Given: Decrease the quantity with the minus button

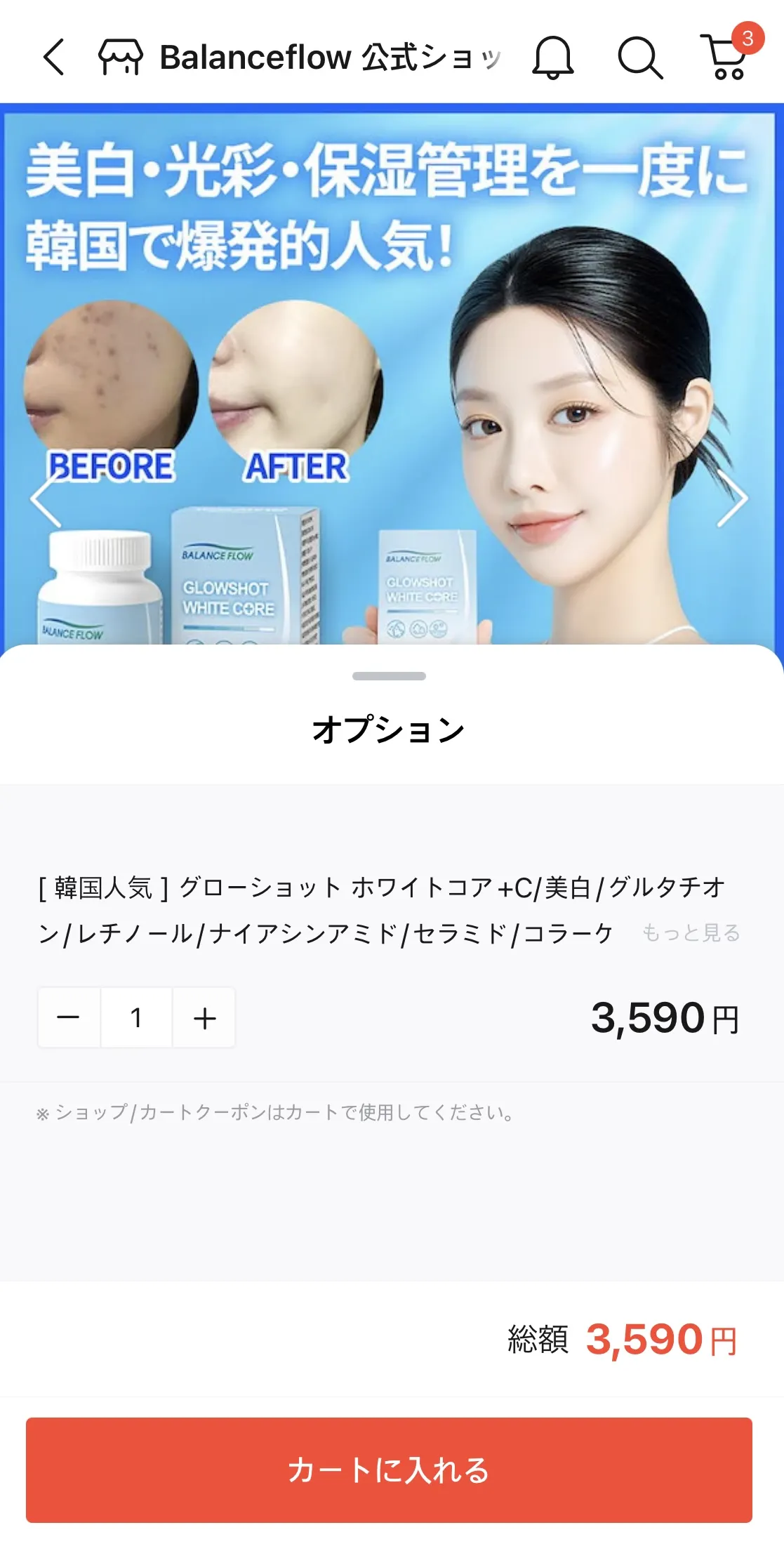Looking at the screenshot, I should pos(69,1017).
